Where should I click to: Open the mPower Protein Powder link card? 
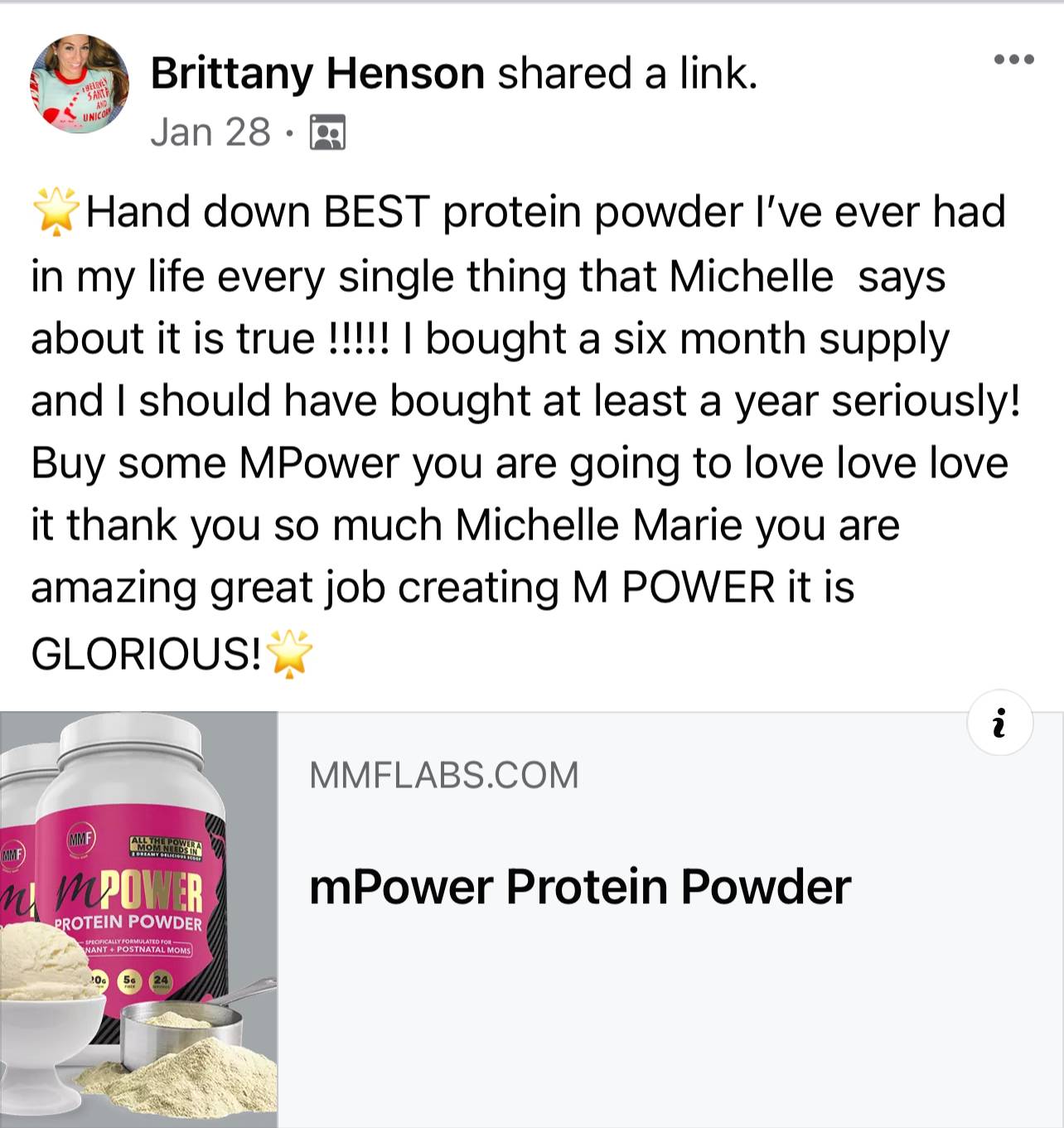point(580,886)
